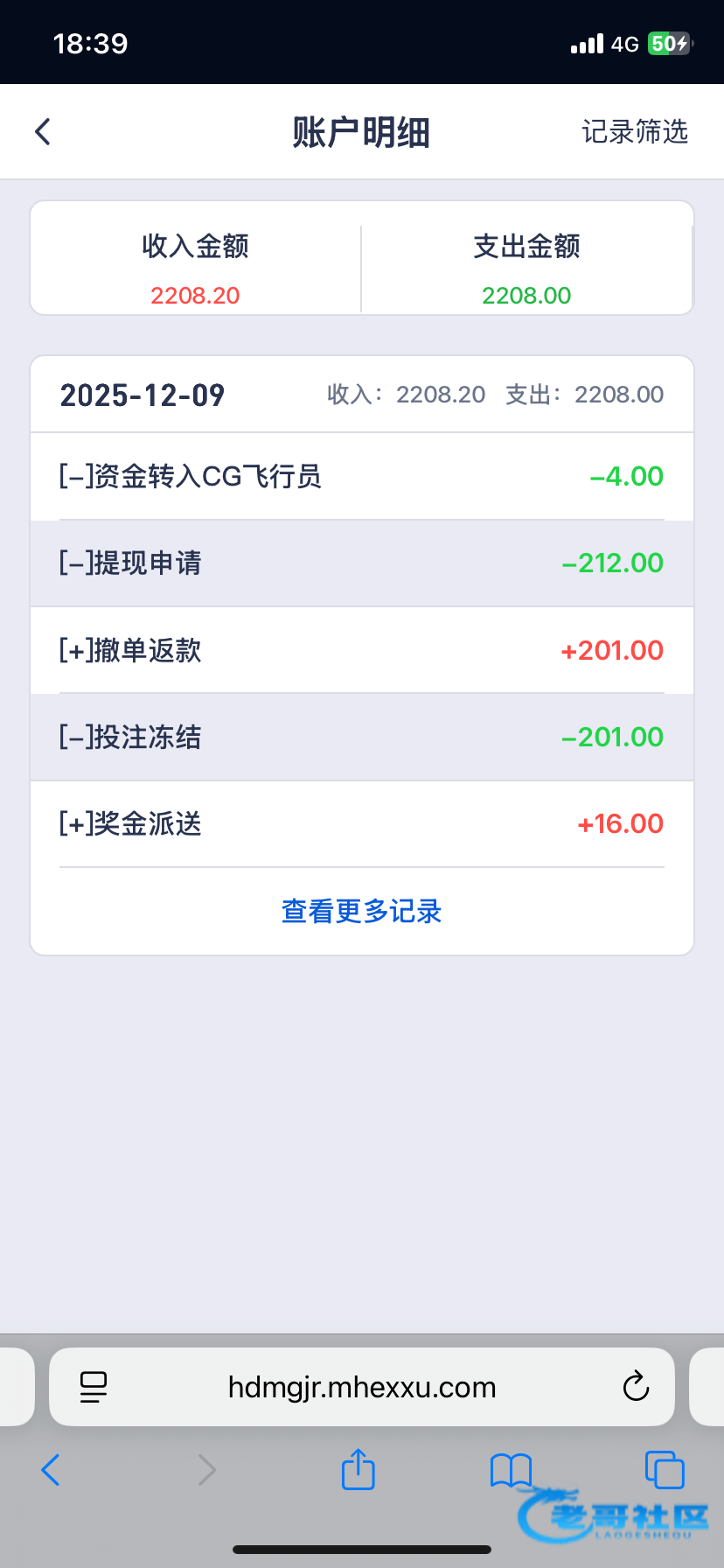The image size is (724, 1568).
Task: Open the 撤单返款 record
Action: [x=361, y=650]
